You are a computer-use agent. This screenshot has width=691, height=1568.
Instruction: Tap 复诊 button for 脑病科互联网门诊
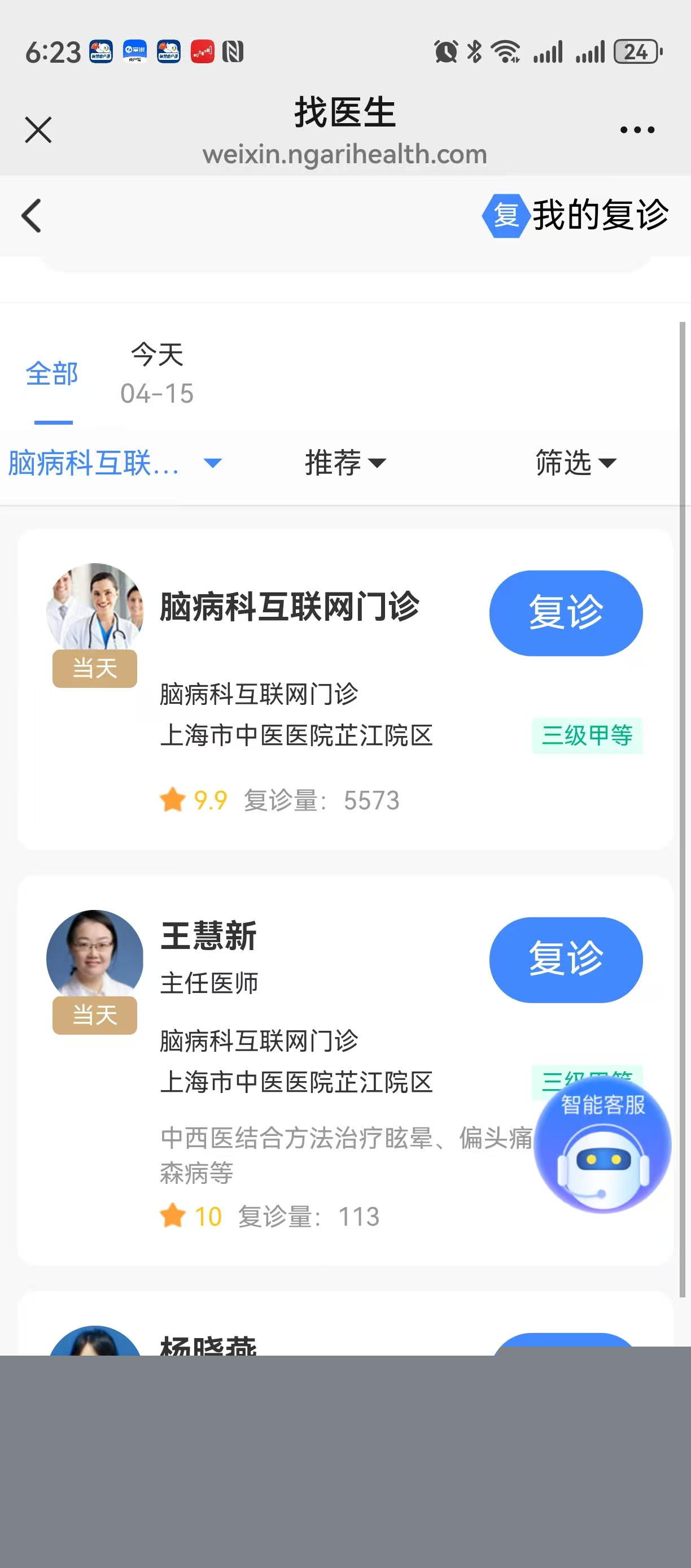click(x=565, y=613)
